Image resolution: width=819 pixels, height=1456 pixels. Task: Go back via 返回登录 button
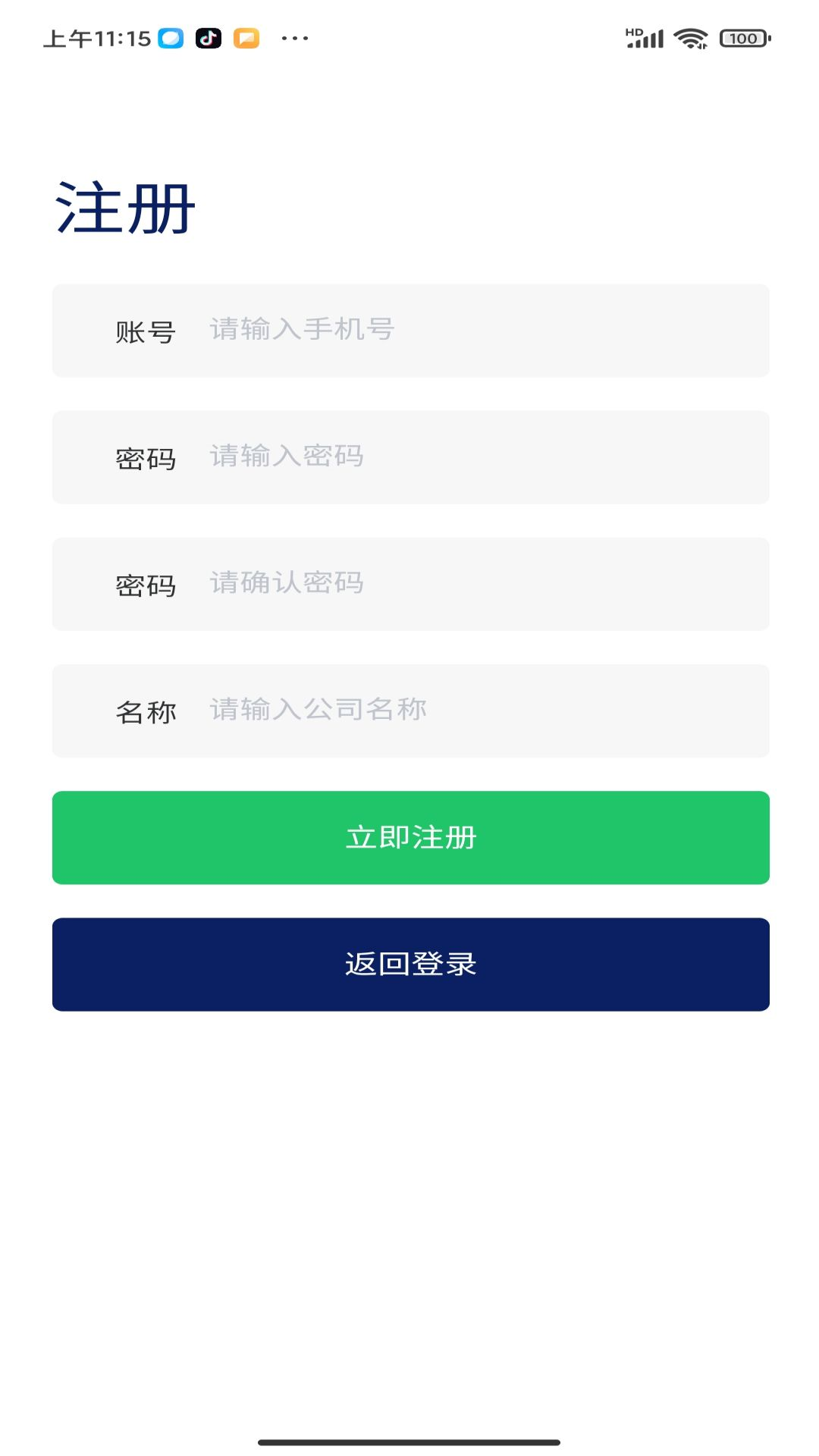click(410, 964)
